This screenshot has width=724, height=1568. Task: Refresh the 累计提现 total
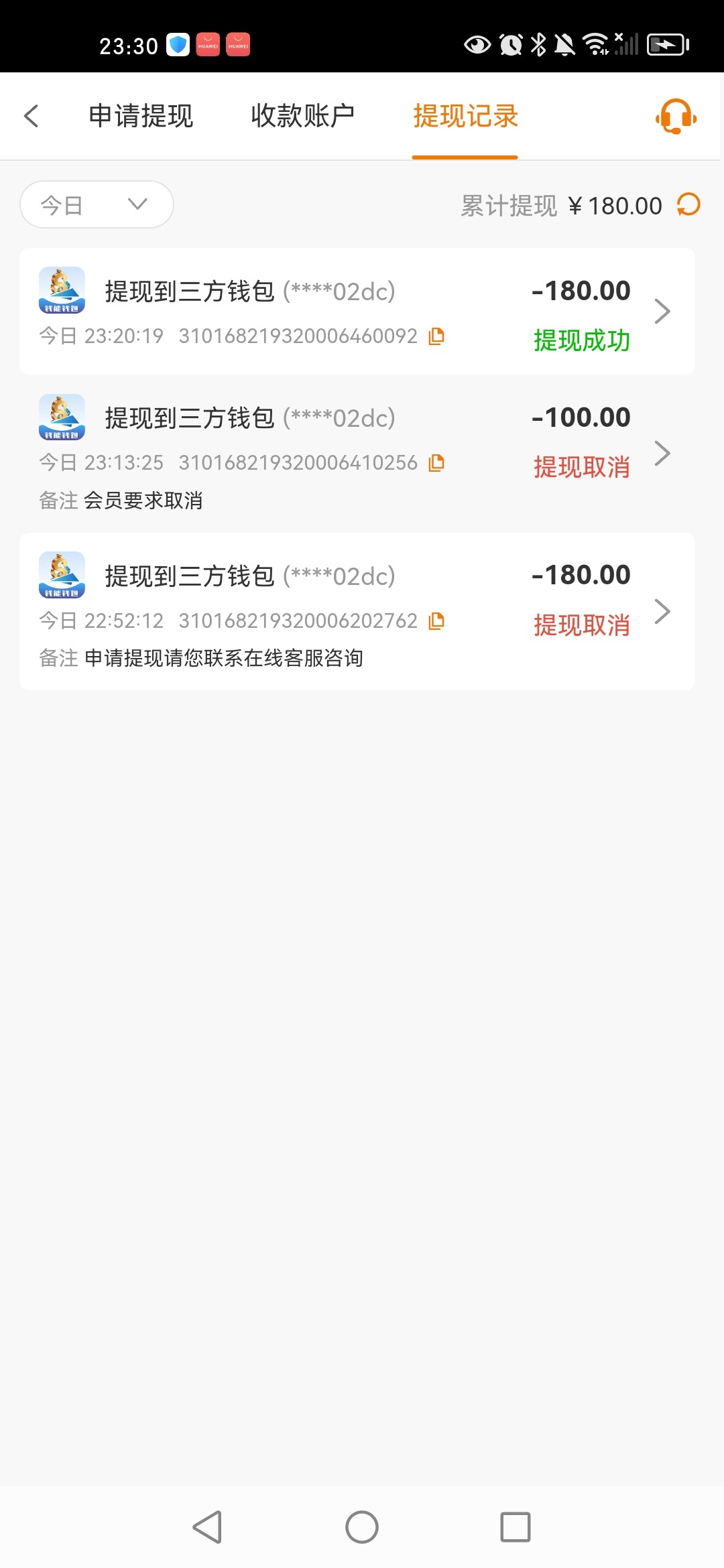[x=688, y=204]
